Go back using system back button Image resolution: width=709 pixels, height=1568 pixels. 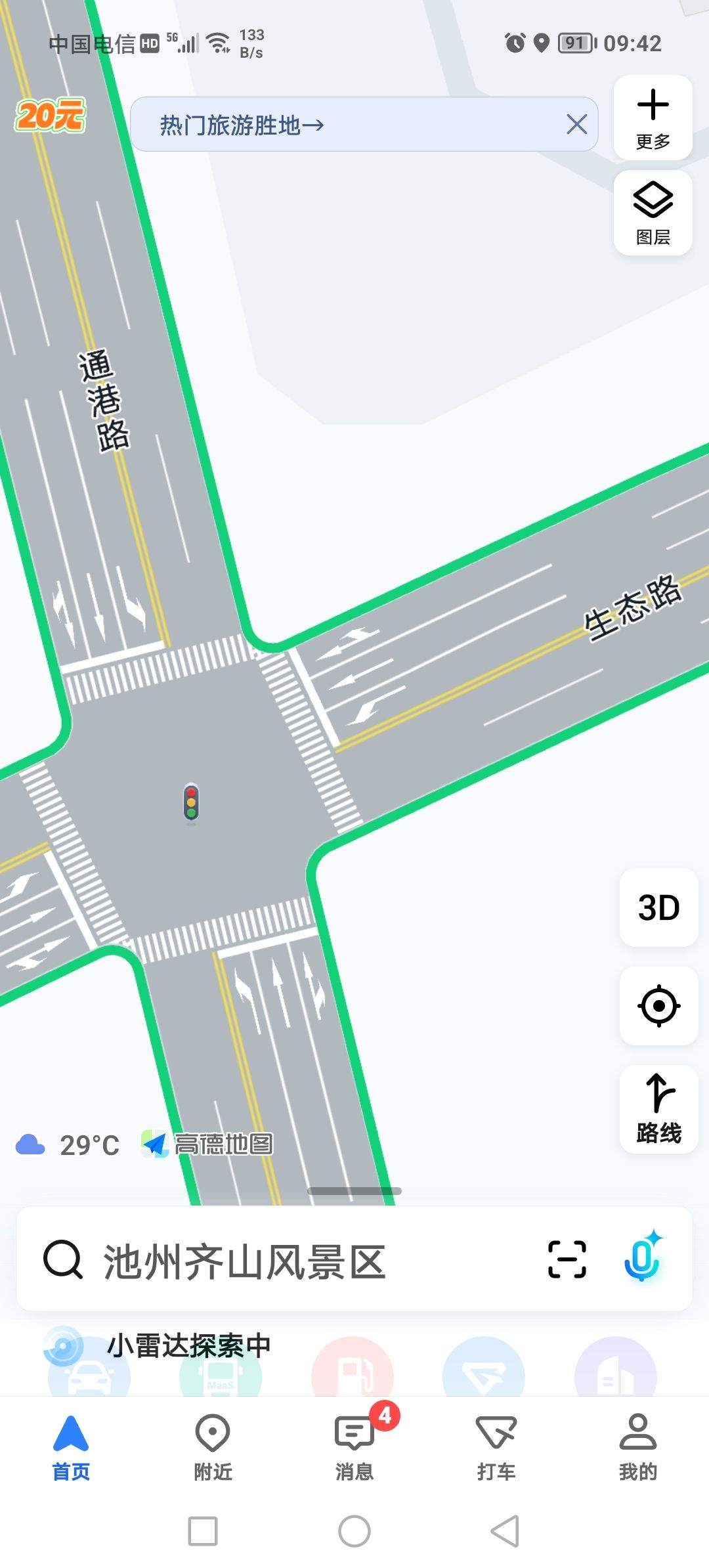[x=505, y=1531]
